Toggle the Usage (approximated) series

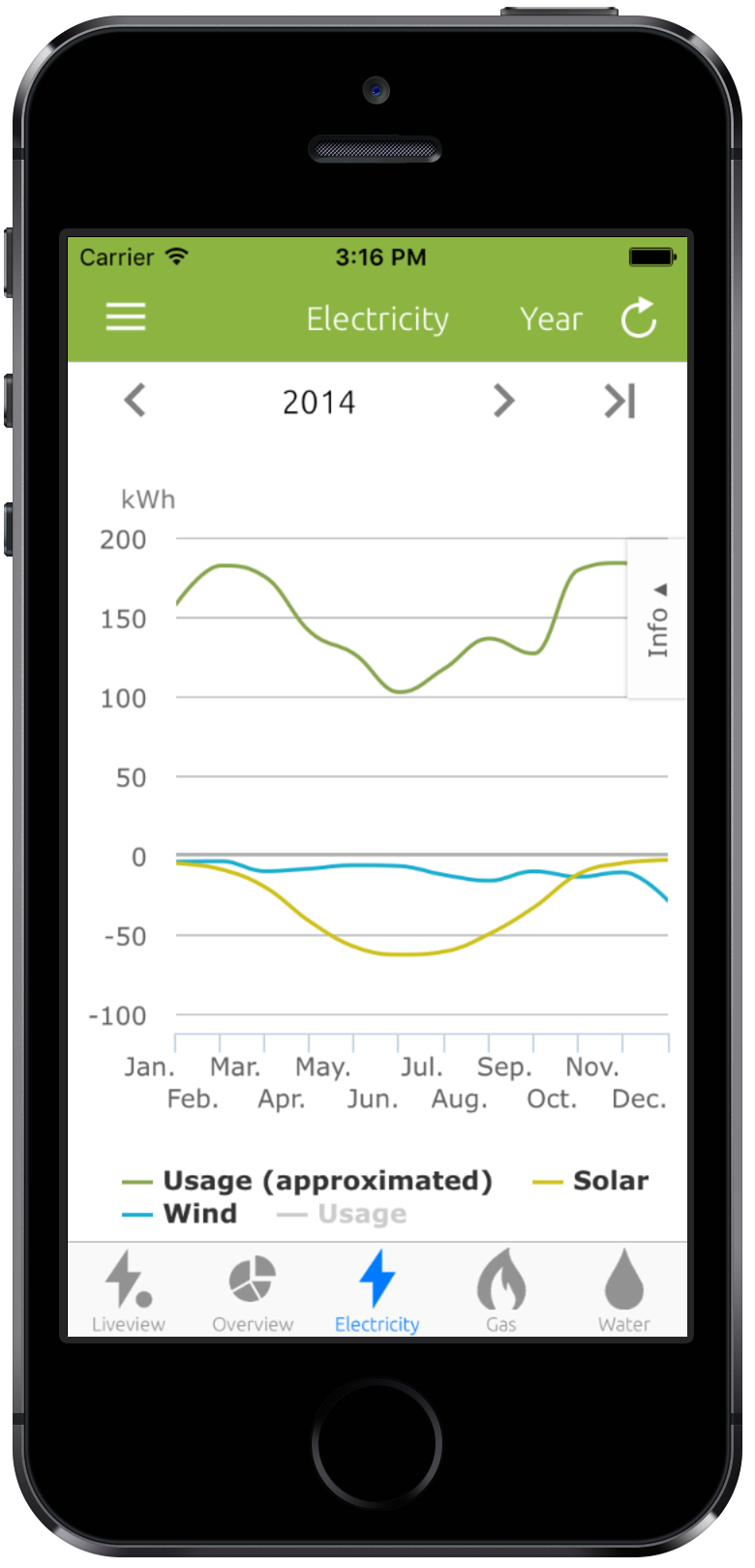(308, 1181)
